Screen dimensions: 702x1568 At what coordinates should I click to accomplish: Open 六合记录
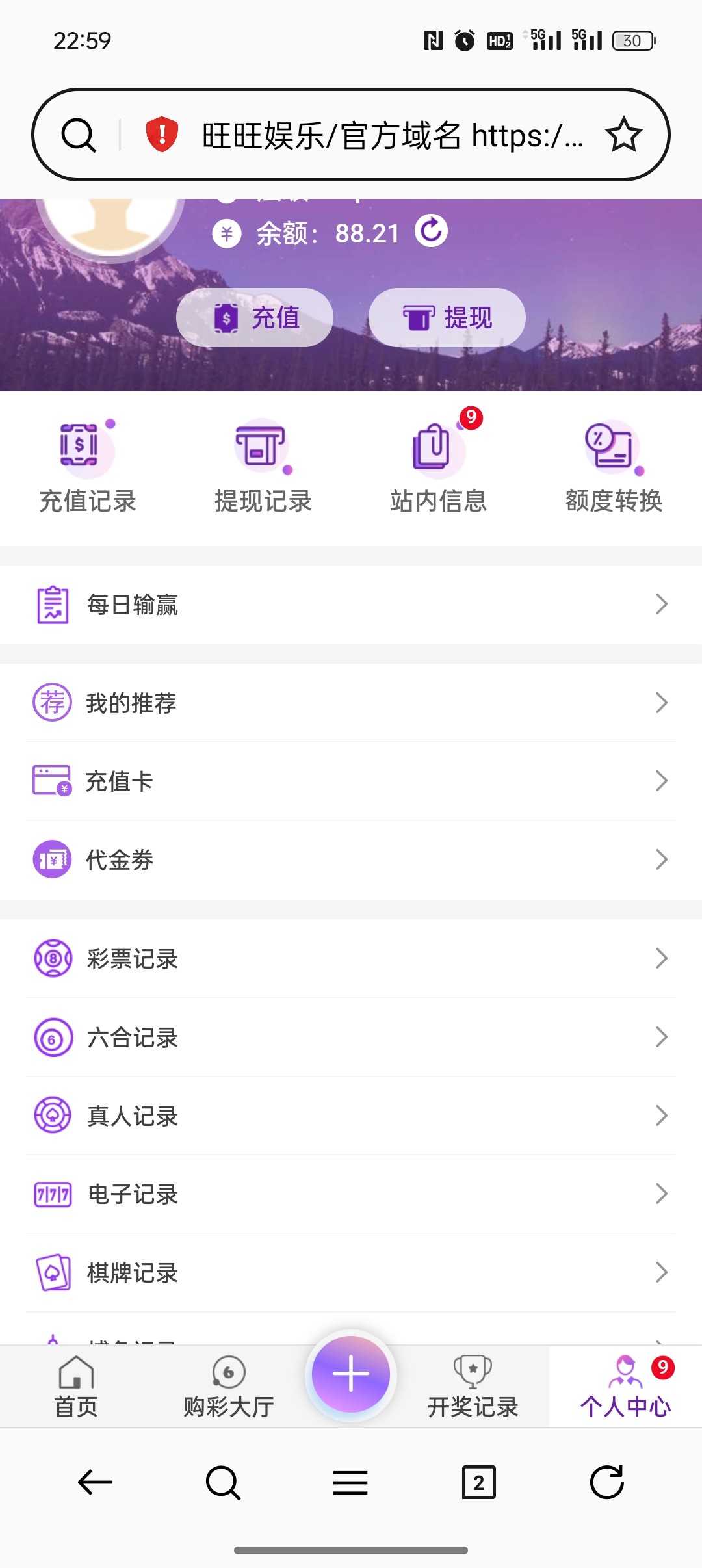(x=351, y=1037)
